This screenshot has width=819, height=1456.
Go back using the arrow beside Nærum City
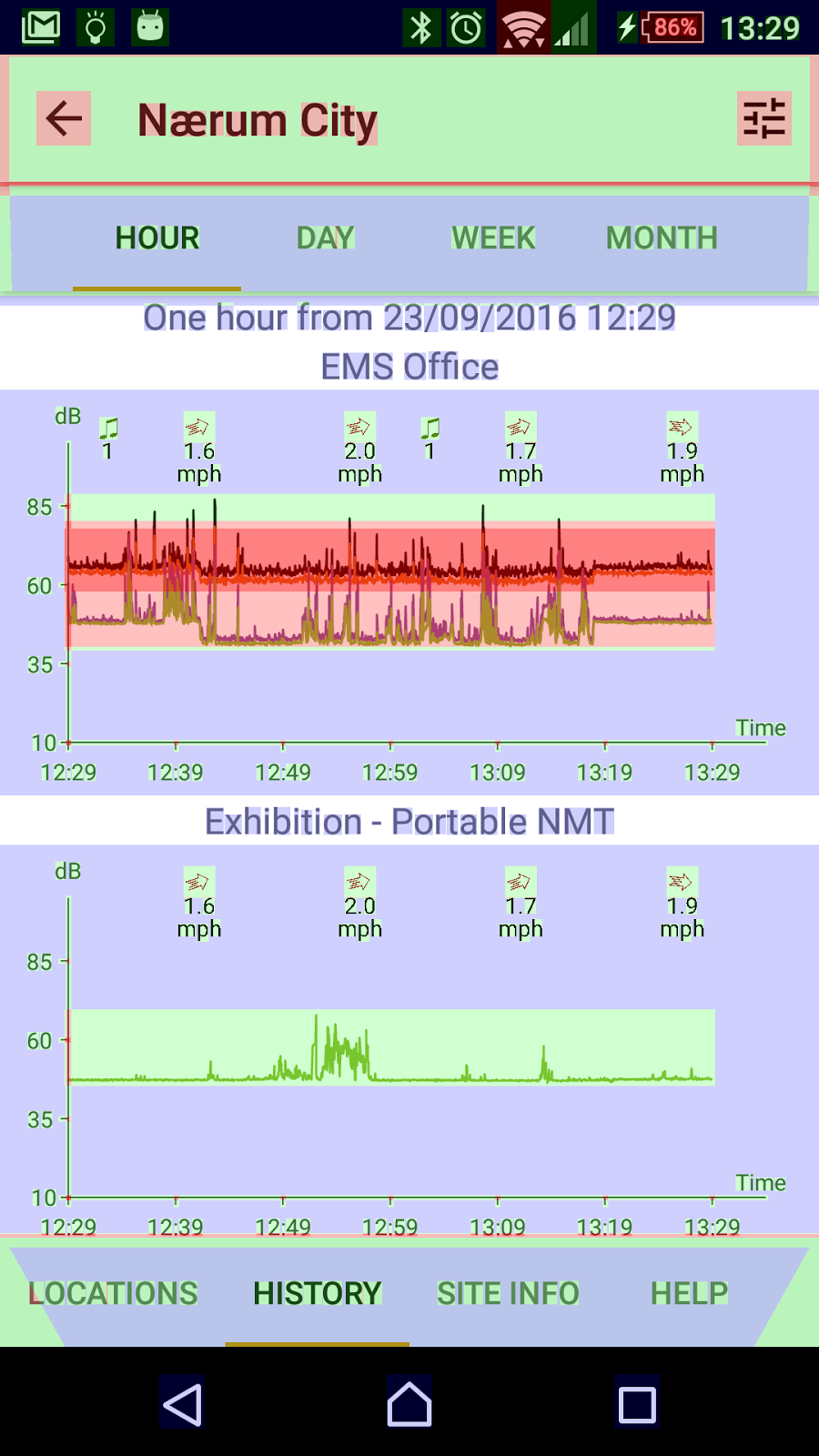(64, 118)
